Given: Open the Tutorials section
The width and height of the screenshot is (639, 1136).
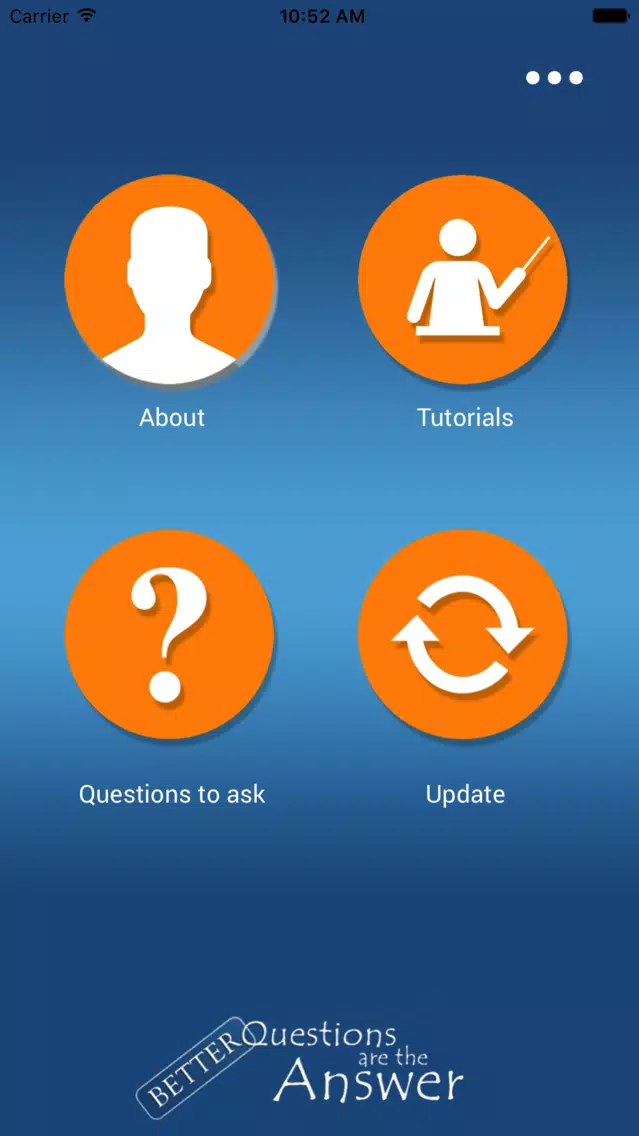Looking at the screenshot, I should (x=463, y=280).
